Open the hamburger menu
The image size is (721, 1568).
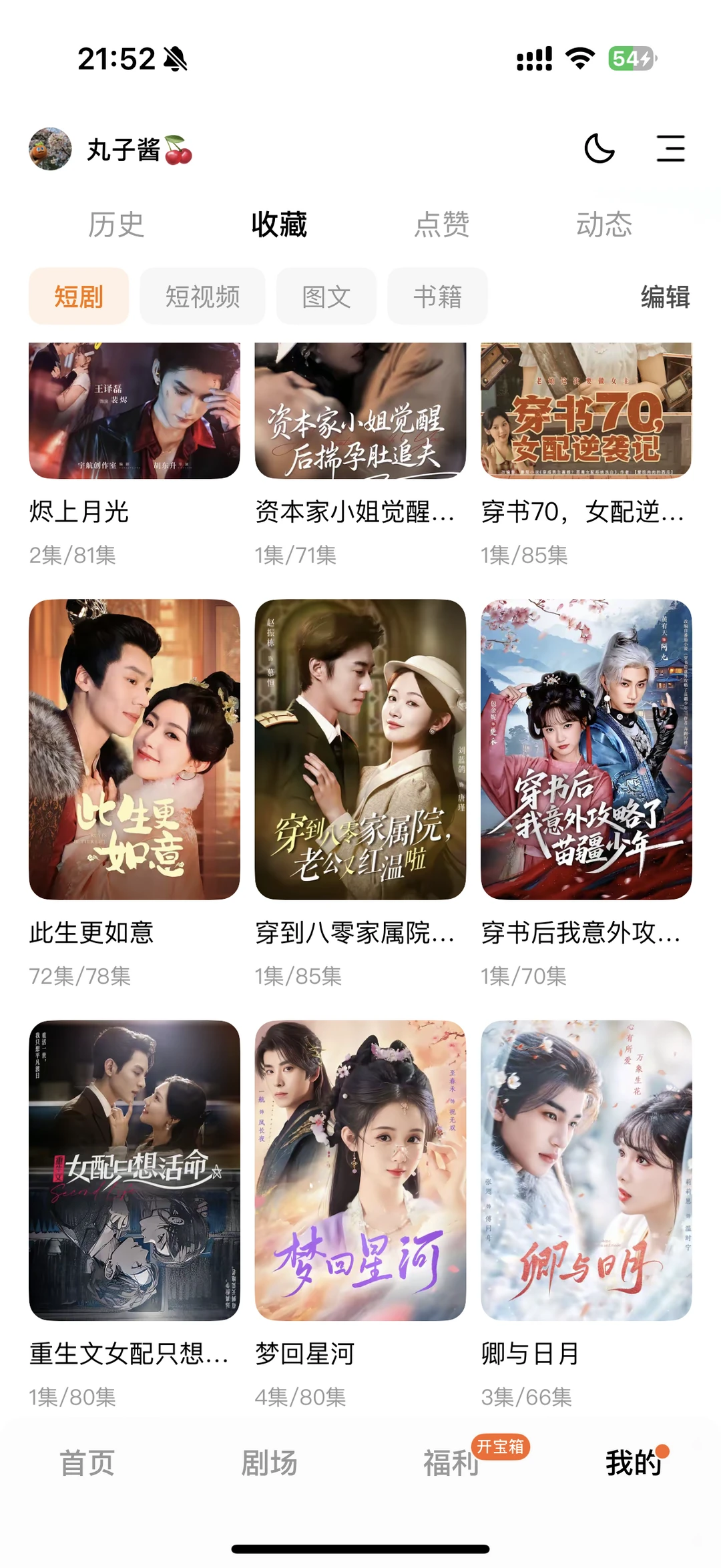point(670,148)
